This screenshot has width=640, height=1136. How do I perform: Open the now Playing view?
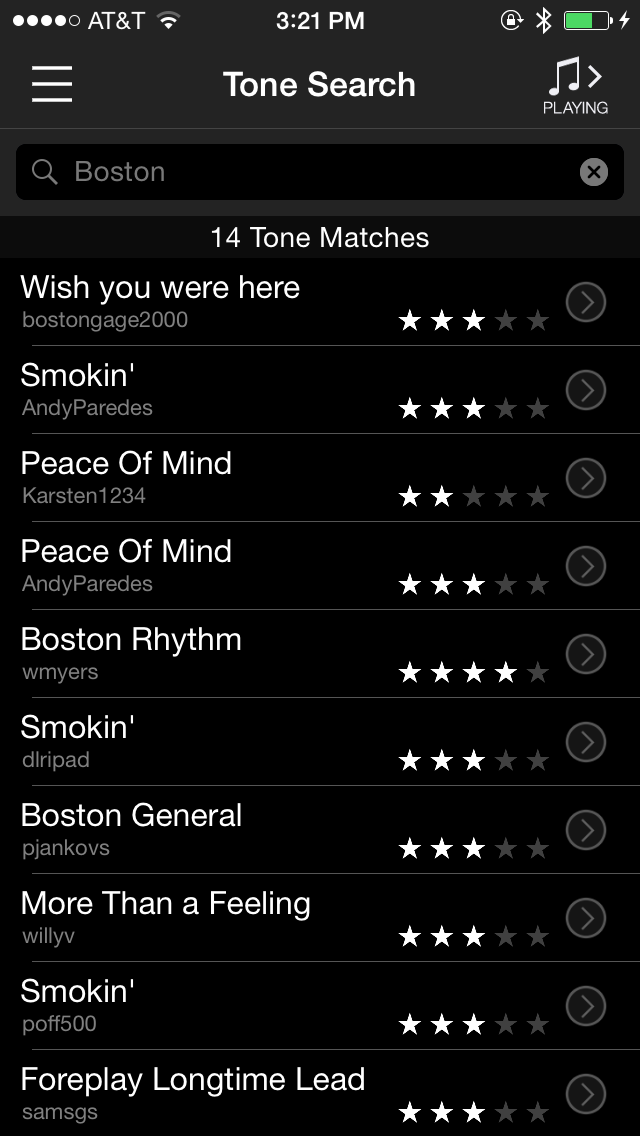coord(575,86)
